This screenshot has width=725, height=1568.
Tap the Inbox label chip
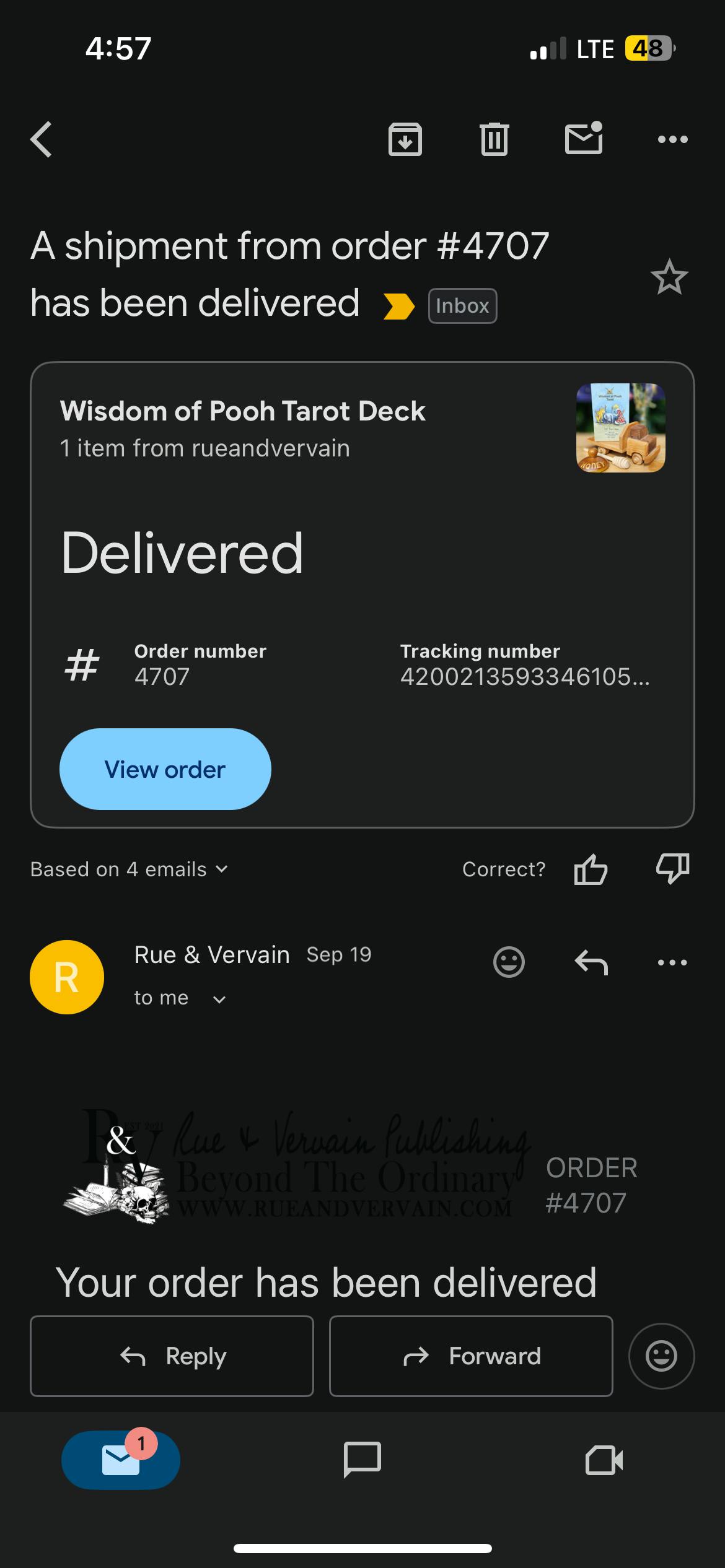[462, 306]
